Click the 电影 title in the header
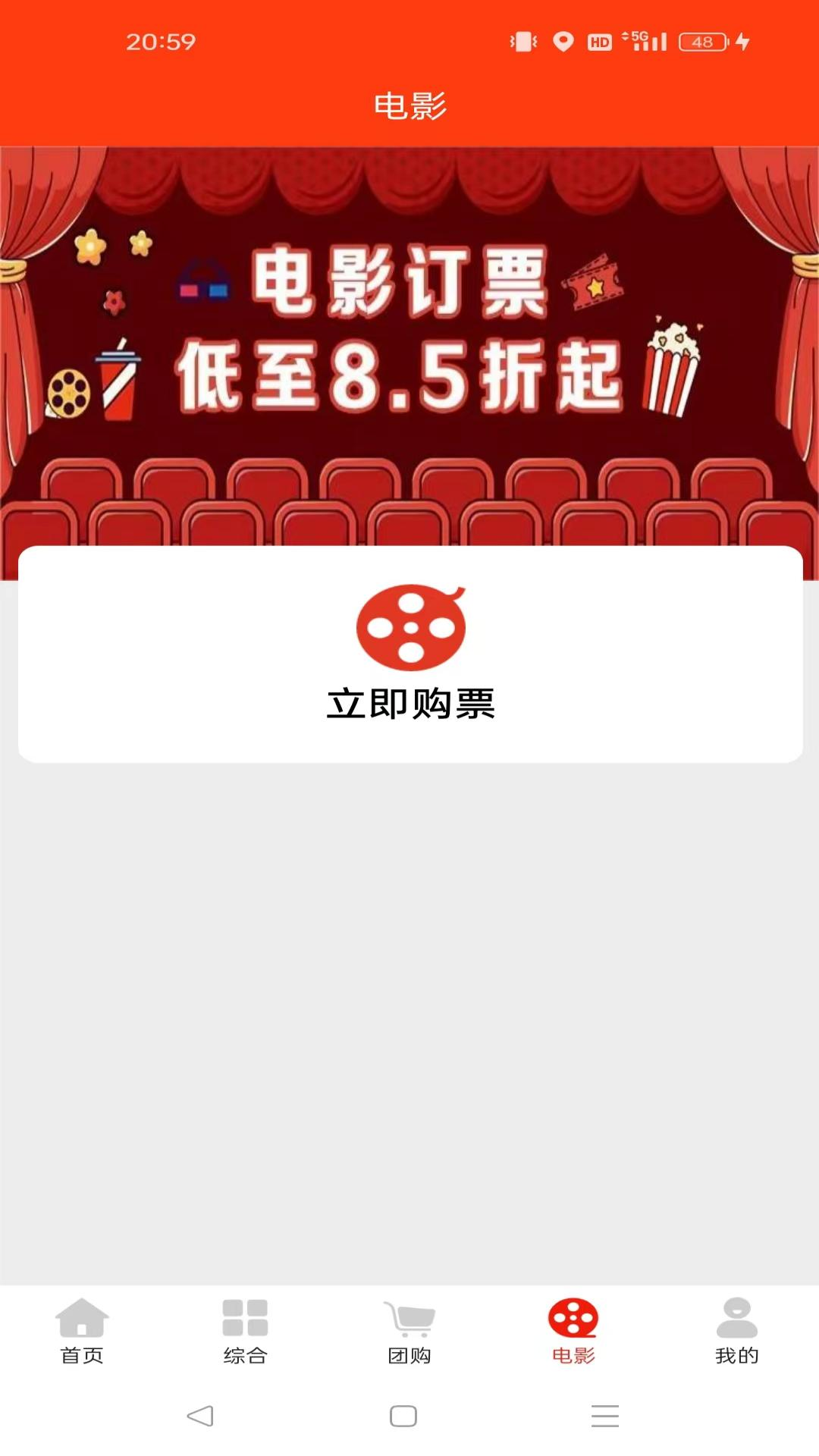This screenshot has width=819, height=1456. pyautogui.click(x=409, y=106)
